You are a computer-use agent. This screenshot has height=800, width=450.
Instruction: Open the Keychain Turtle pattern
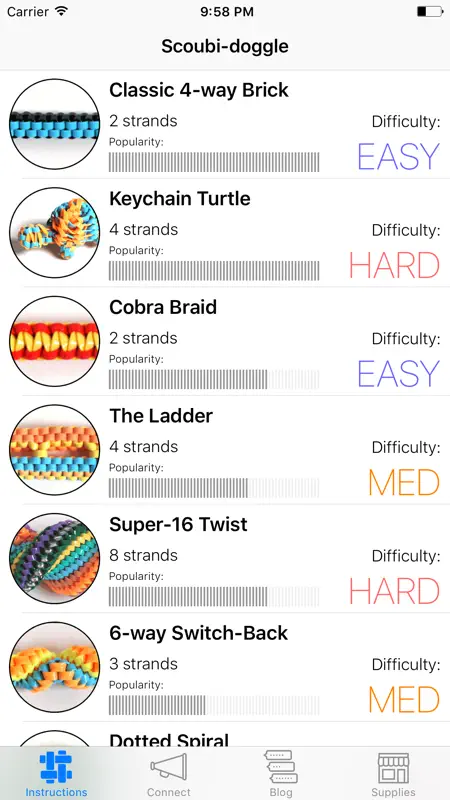click(225, 233)
